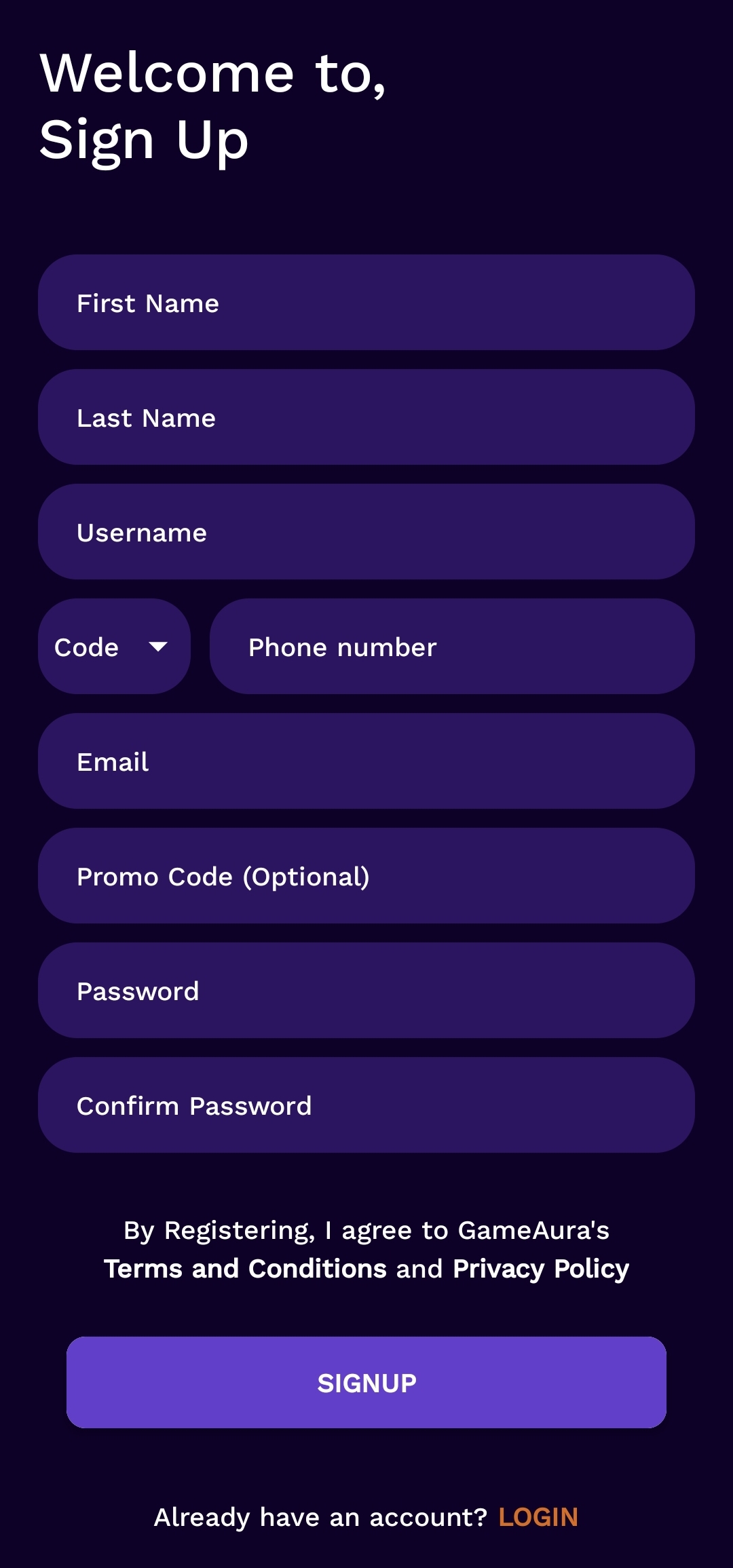The image size is (733, 1568).
Task: Focus the Username text field
Action: pos(366,532)
